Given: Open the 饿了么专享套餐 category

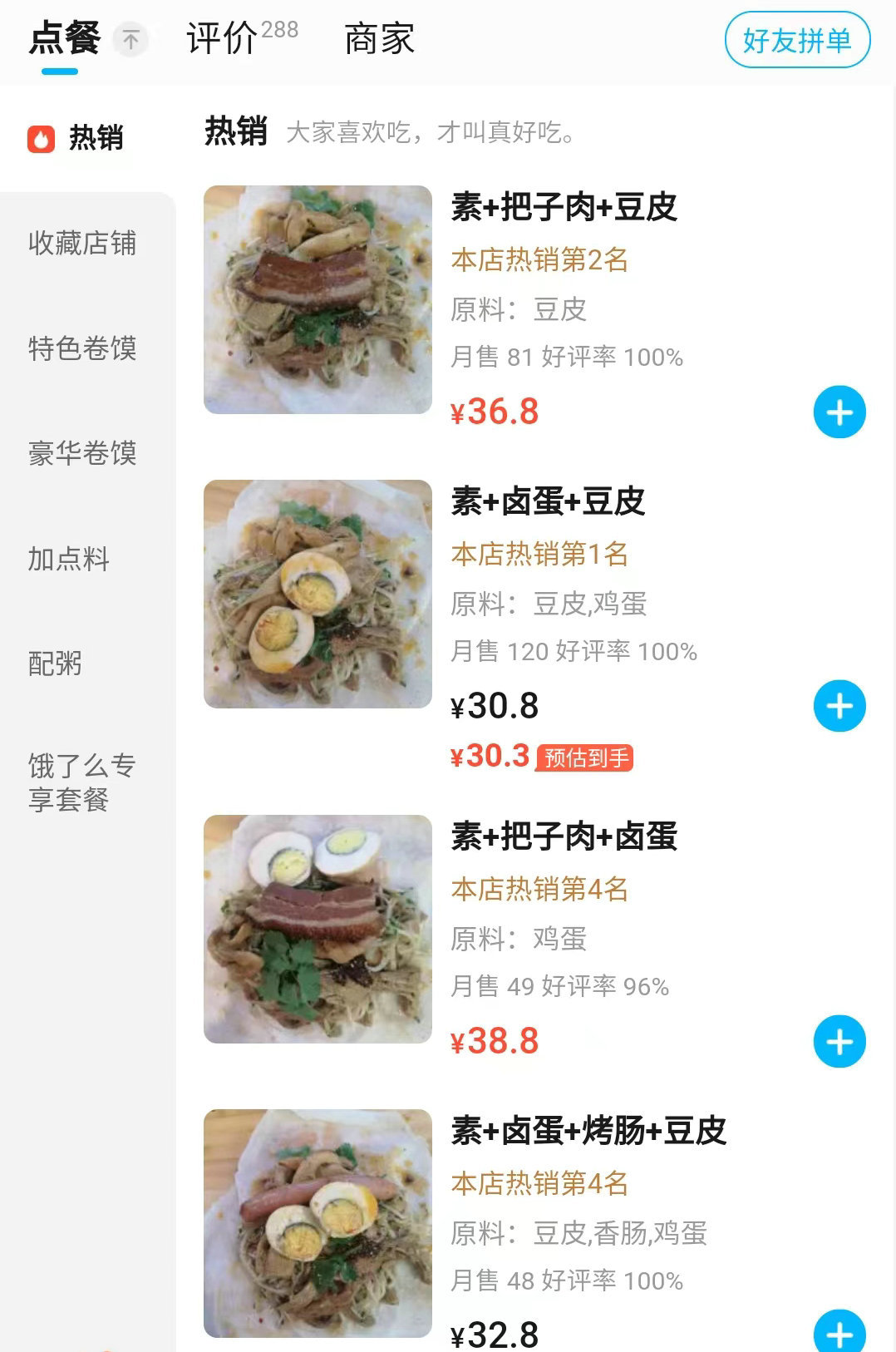Looking at the screenshot, I should coord(81,782).
